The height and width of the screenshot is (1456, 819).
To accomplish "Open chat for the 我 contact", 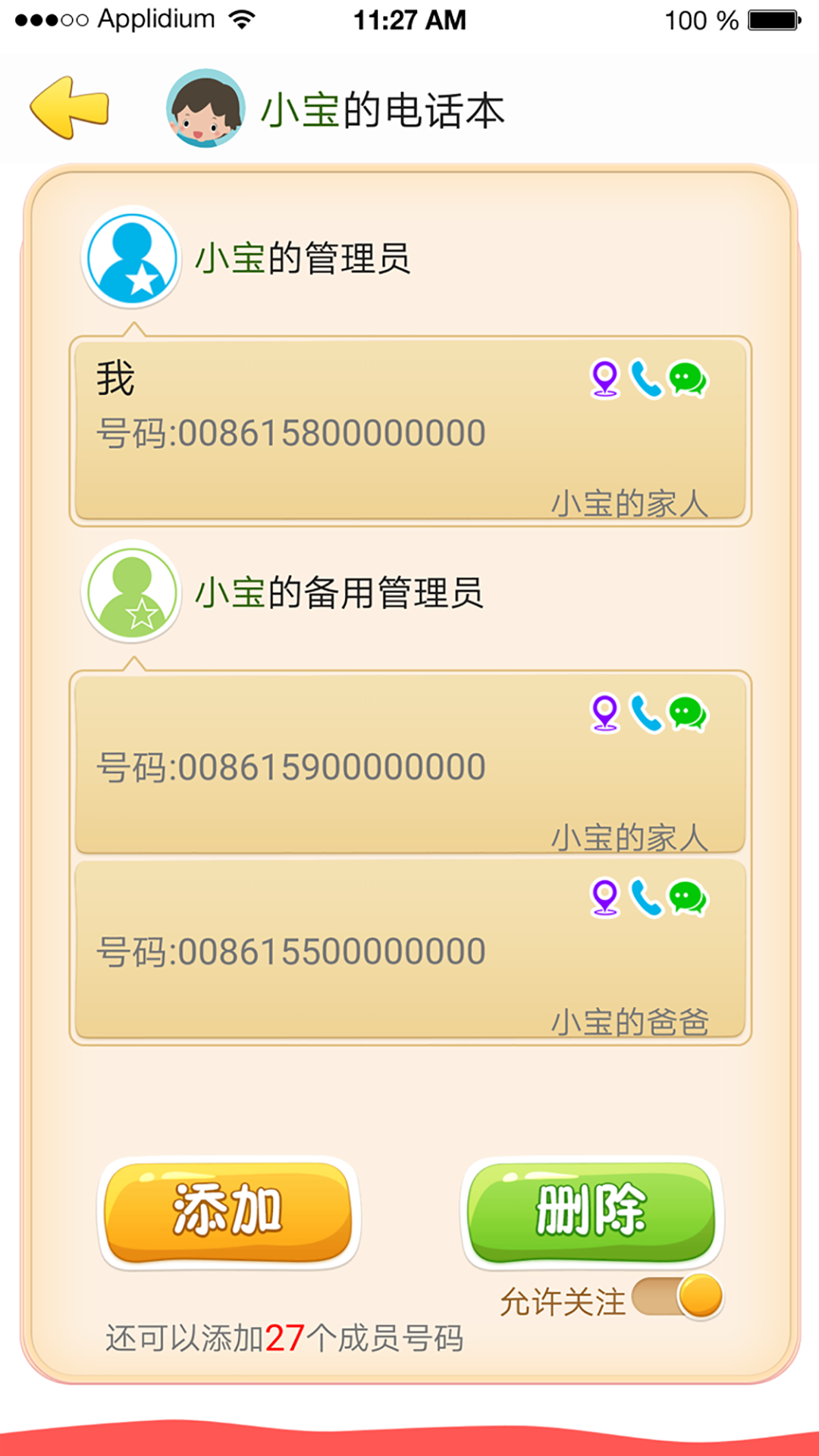I will tap(688, 379).
